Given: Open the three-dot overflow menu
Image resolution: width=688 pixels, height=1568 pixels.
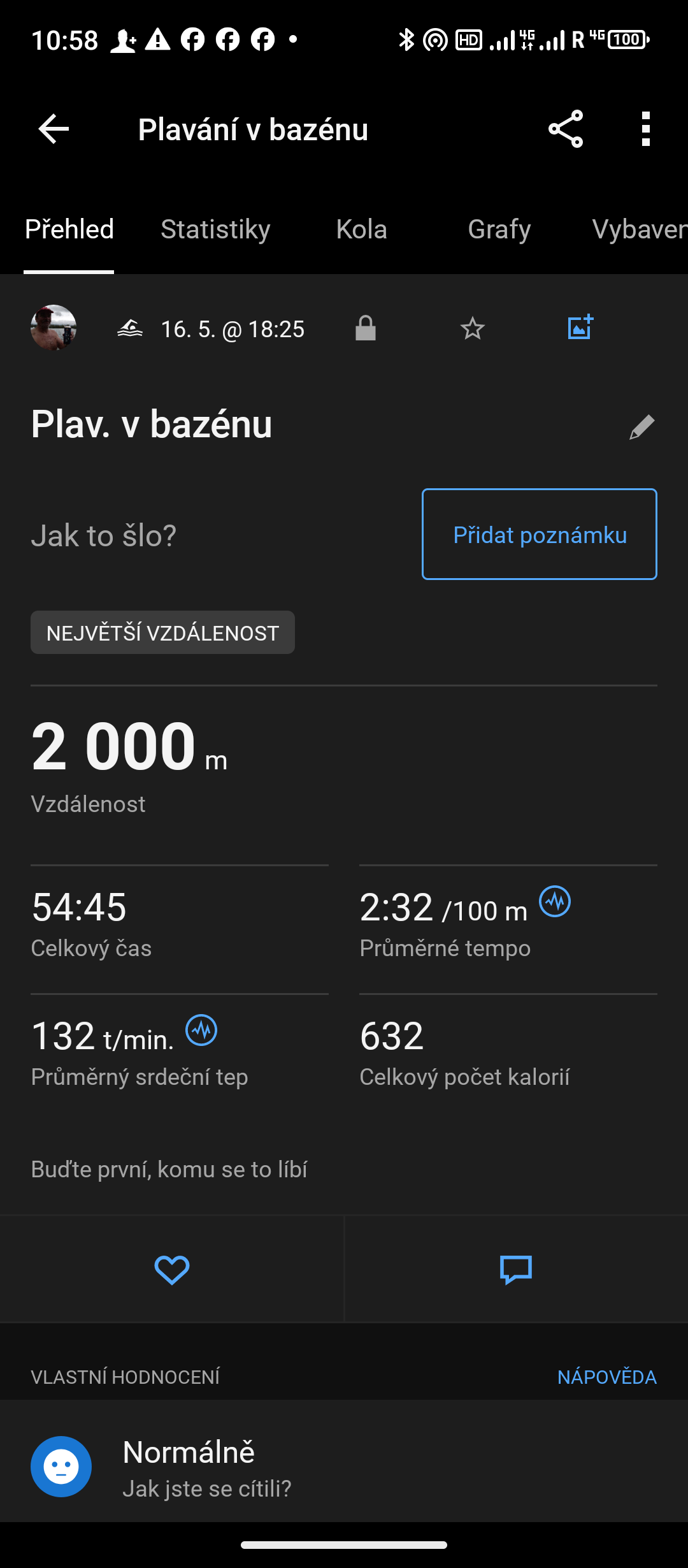Looking at the screenshot, I should click(646, 129).
